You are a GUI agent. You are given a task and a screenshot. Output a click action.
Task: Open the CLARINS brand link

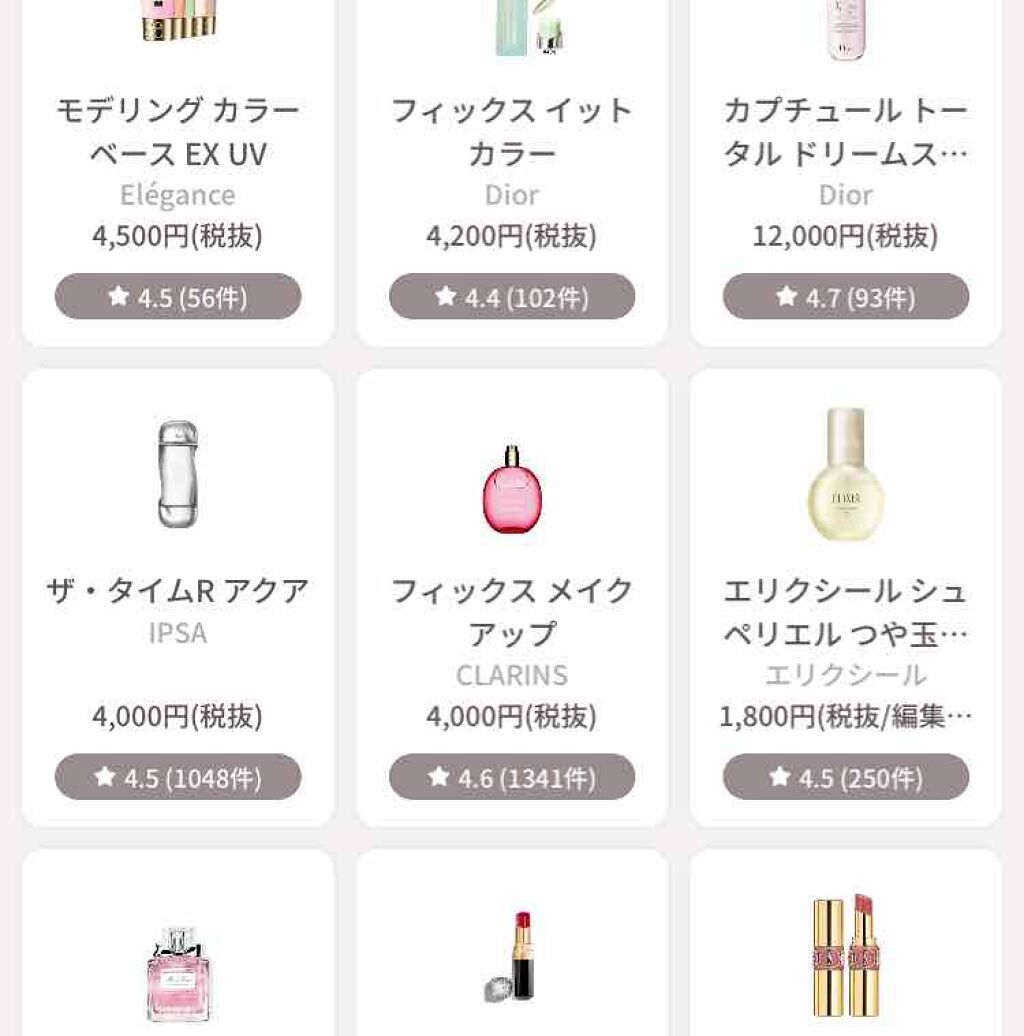[512, 675]
